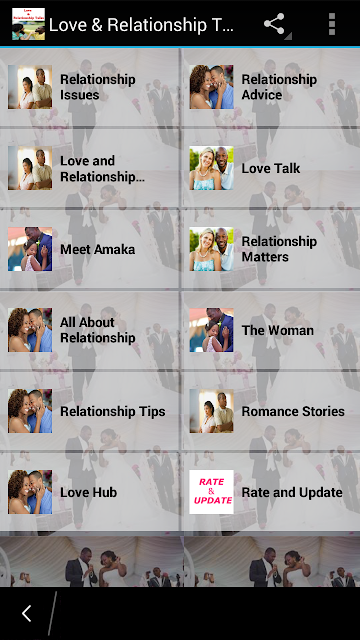360x640 pixels.
Task: Read Romance Stories
Action: [272, 411]
